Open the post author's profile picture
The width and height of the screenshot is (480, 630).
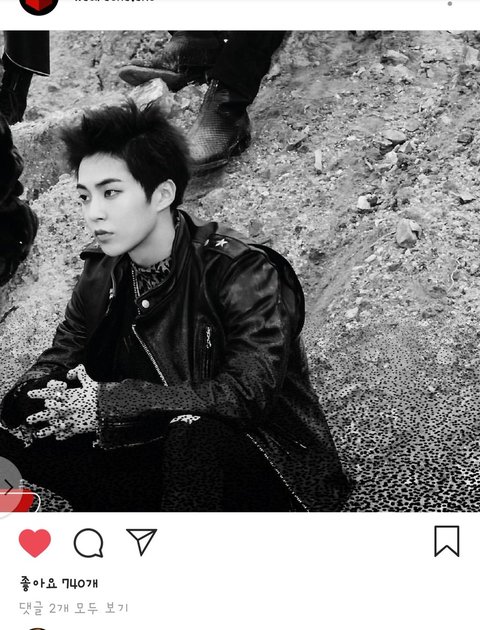pyautogui.click(x=39, y=6)
